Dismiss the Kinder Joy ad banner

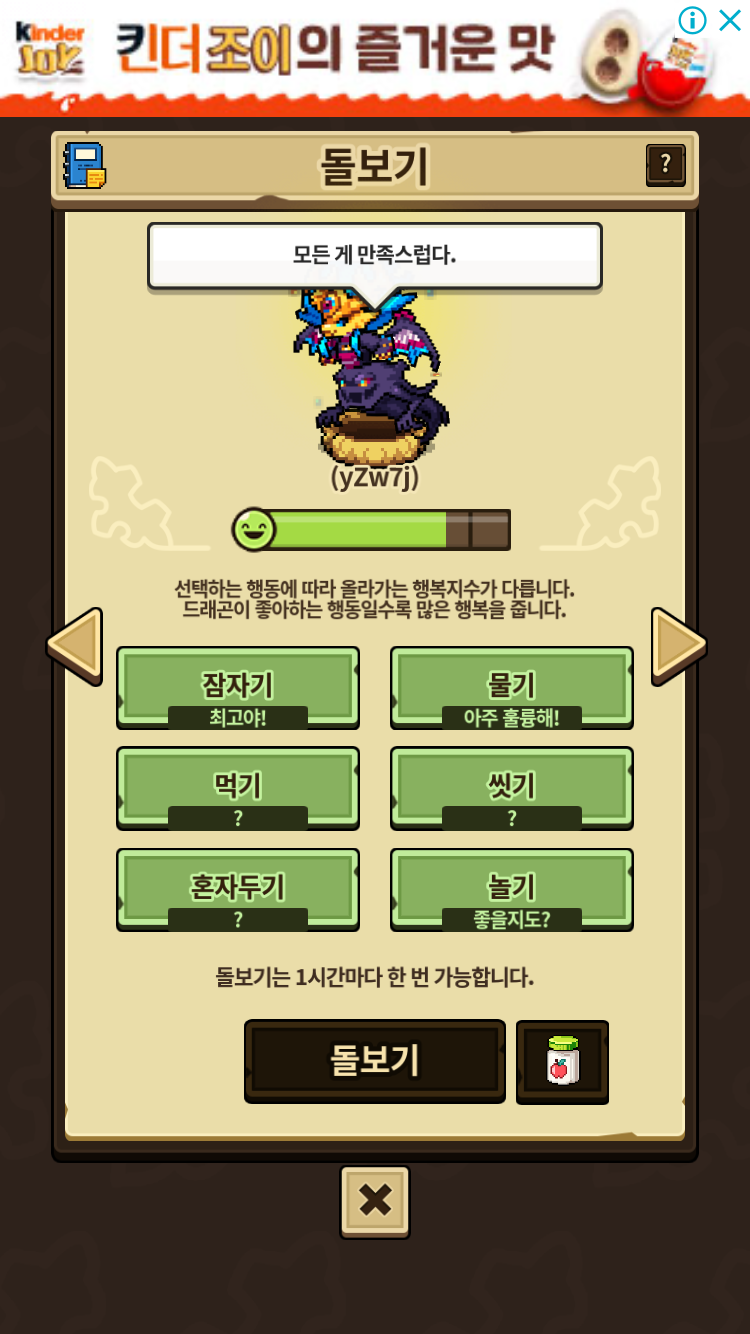click(x=731, y=20)
